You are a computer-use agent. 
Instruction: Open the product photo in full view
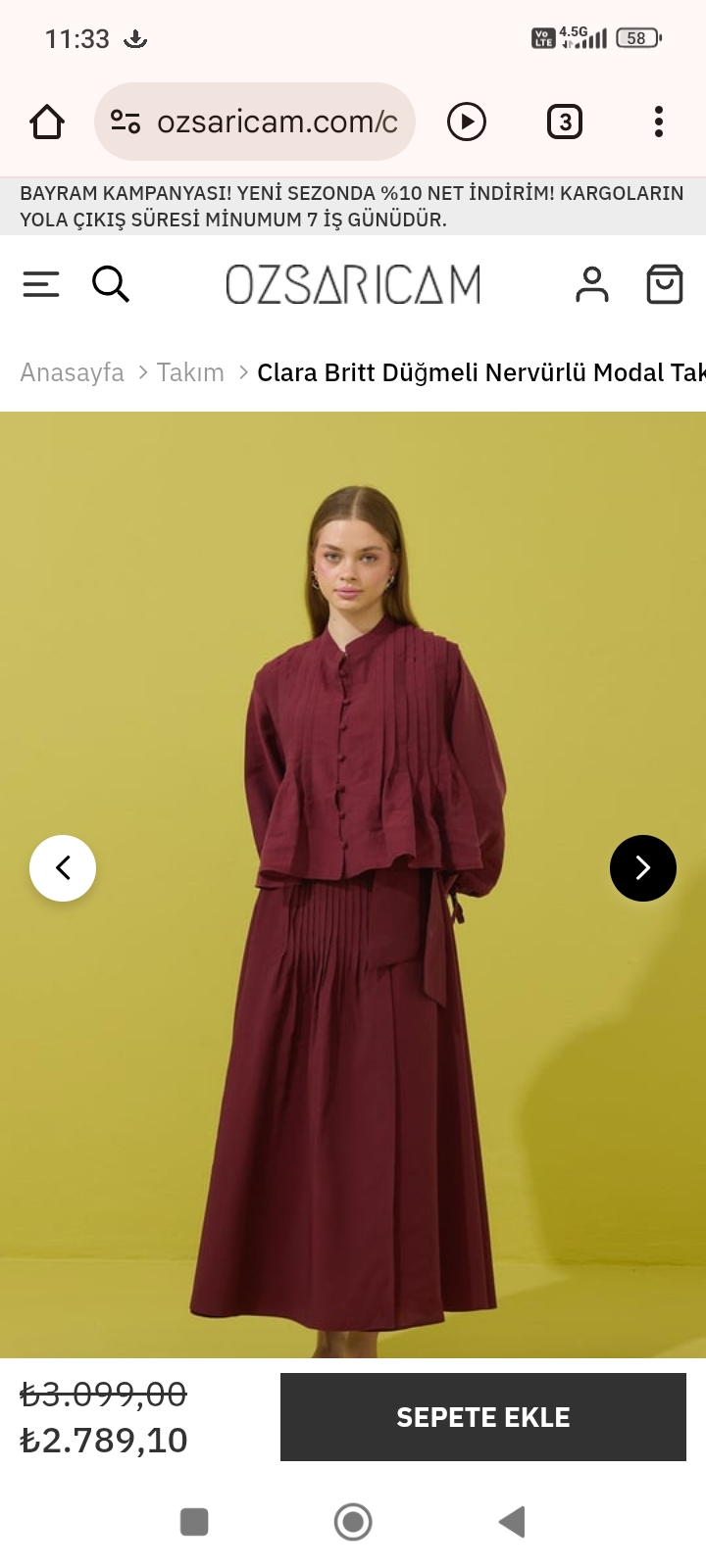[353, 1078]
